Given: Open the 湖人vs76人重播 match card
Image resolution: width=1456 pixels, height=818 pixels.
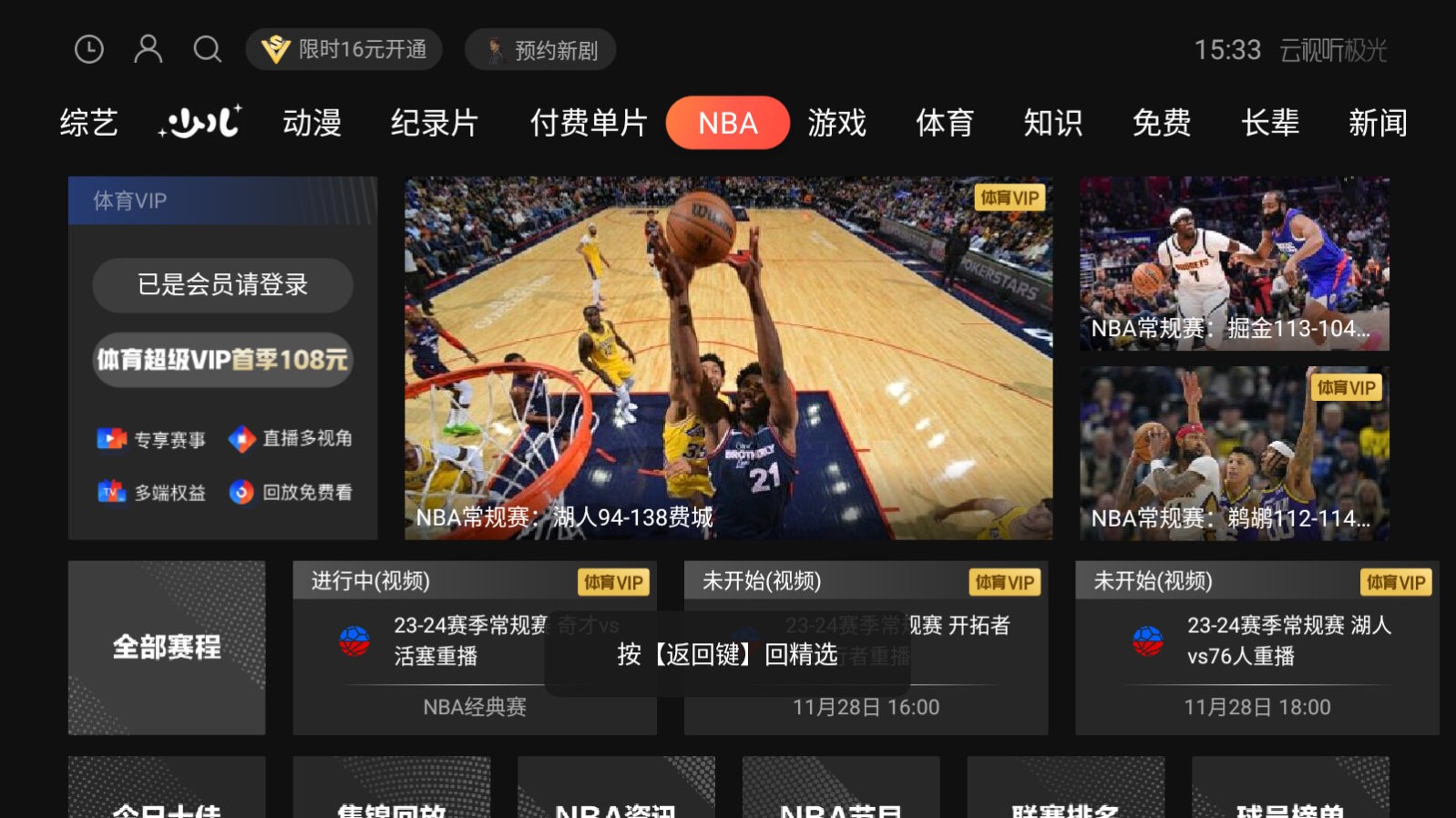Looking at the screenshot, I should coord(1256,648).
